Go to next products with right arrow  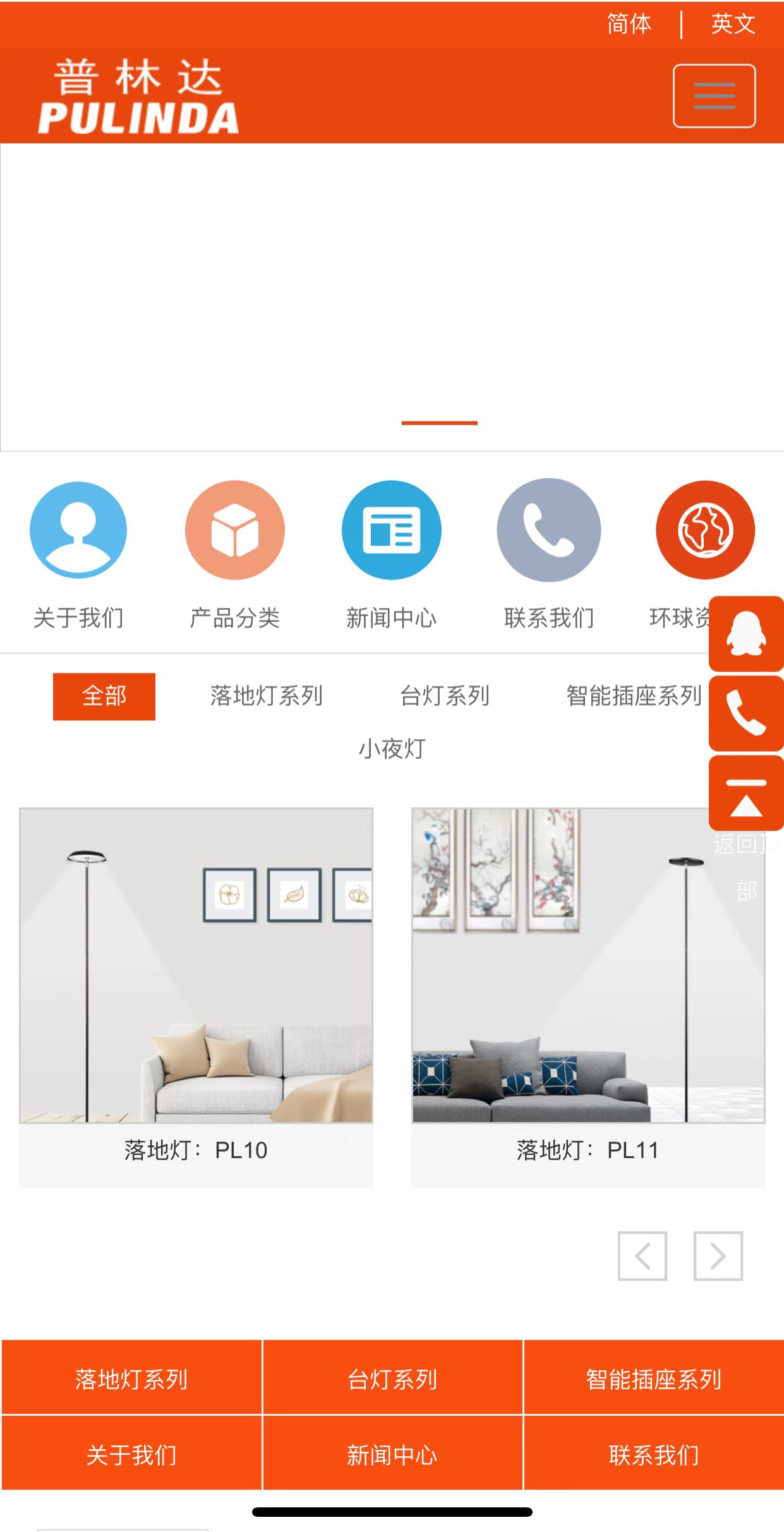[x=718, y=1256]
